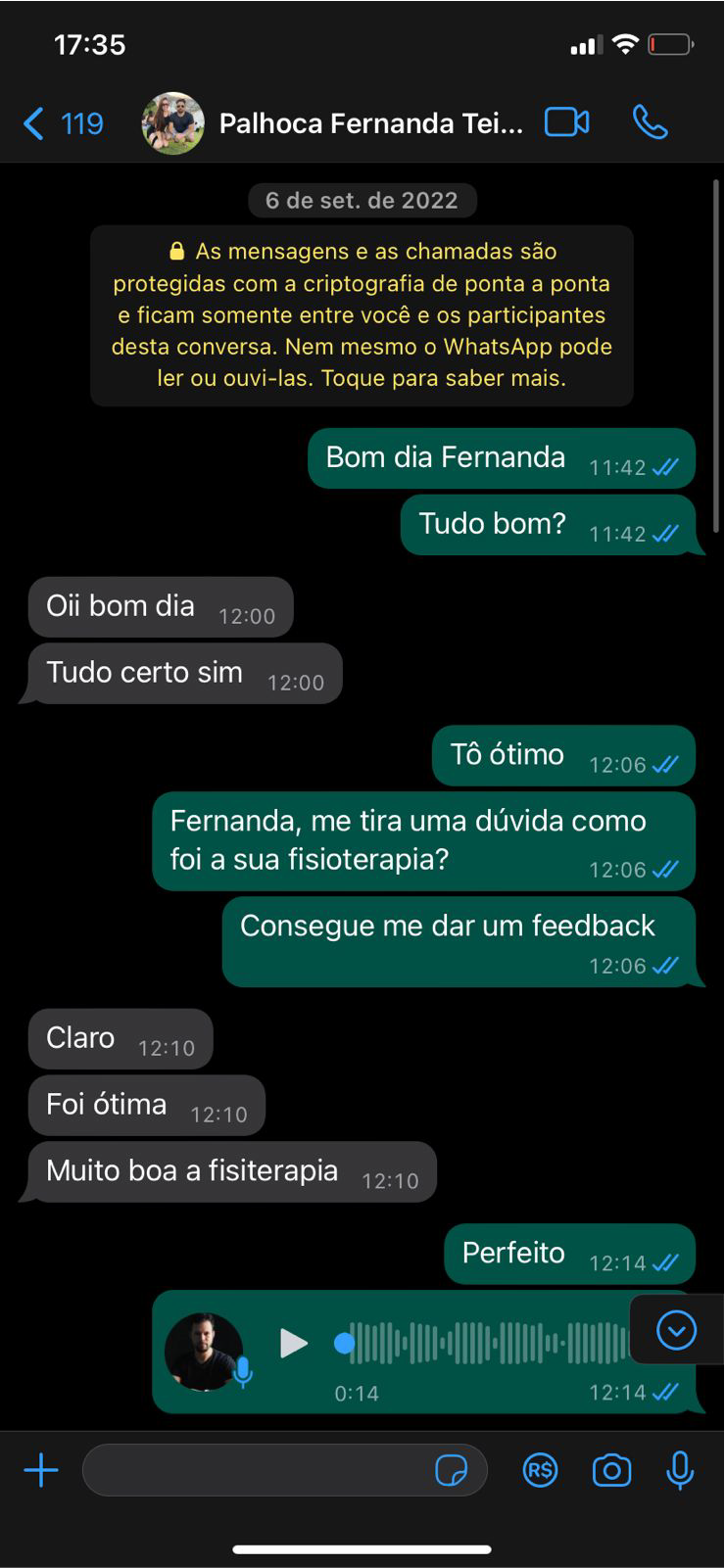Open the camera to send a photo
This screenshot has width=725, height=1568.
click(611, 1470)
